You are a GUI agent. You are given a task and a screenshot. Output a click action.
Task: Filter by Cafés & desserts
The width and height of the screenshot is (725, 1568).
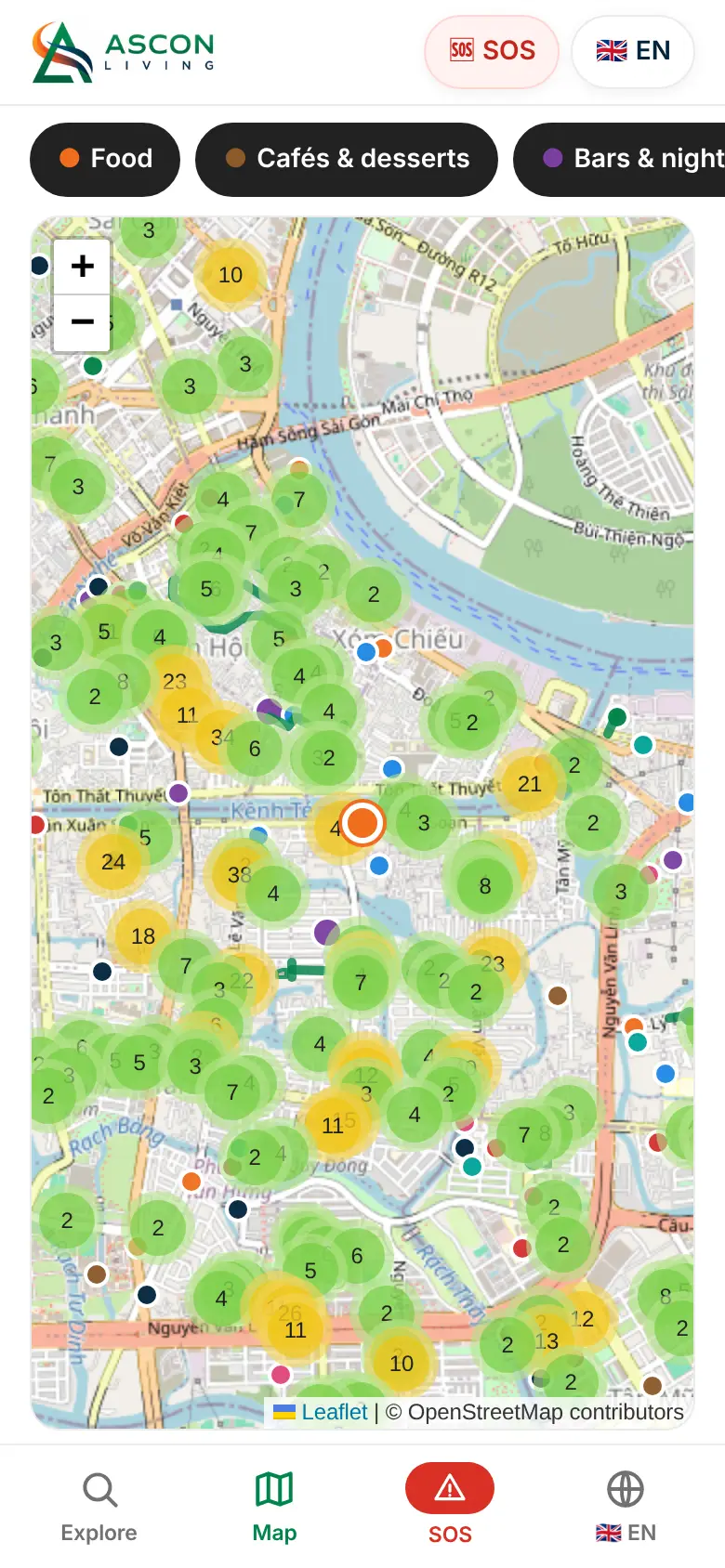(347, 159)
